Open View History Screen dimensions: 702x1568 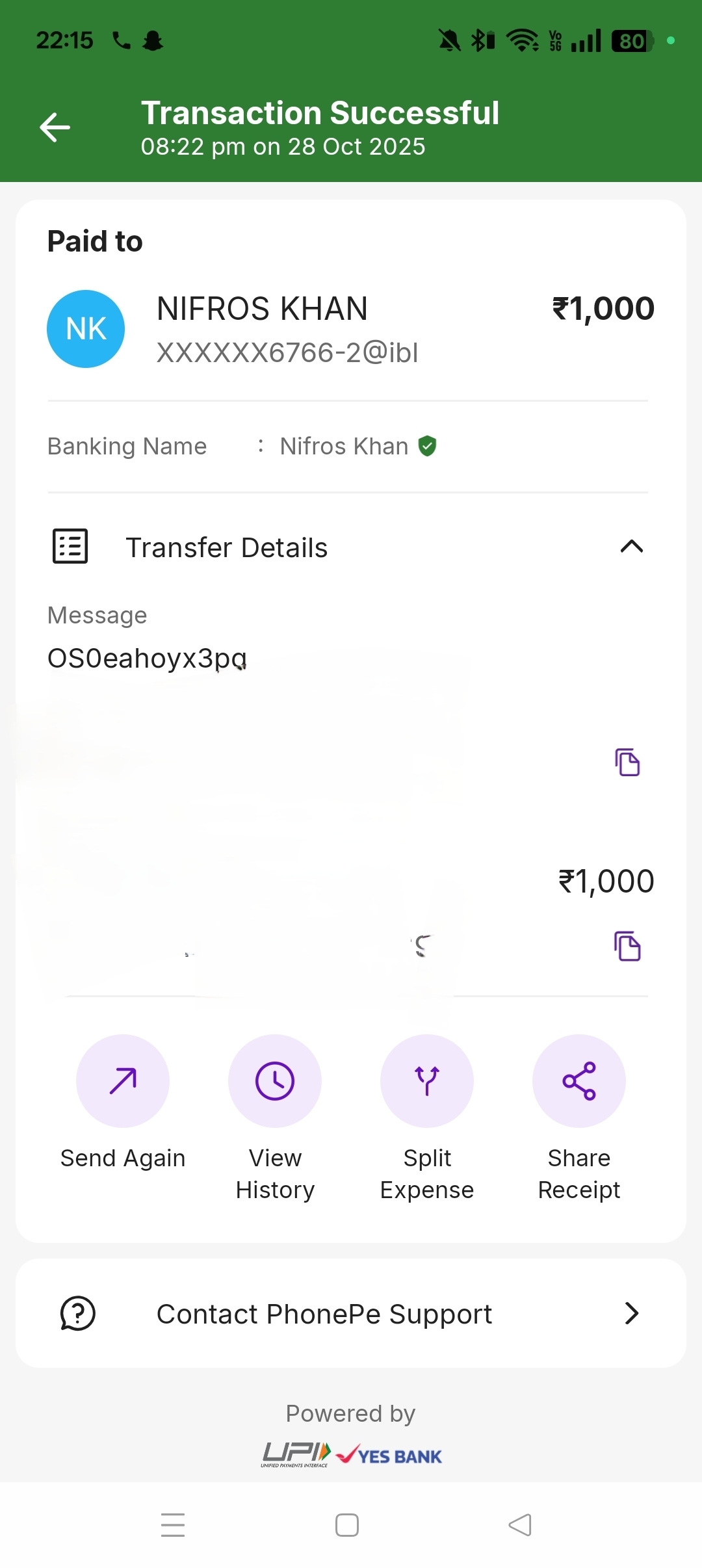click(x=275, y=1081)
